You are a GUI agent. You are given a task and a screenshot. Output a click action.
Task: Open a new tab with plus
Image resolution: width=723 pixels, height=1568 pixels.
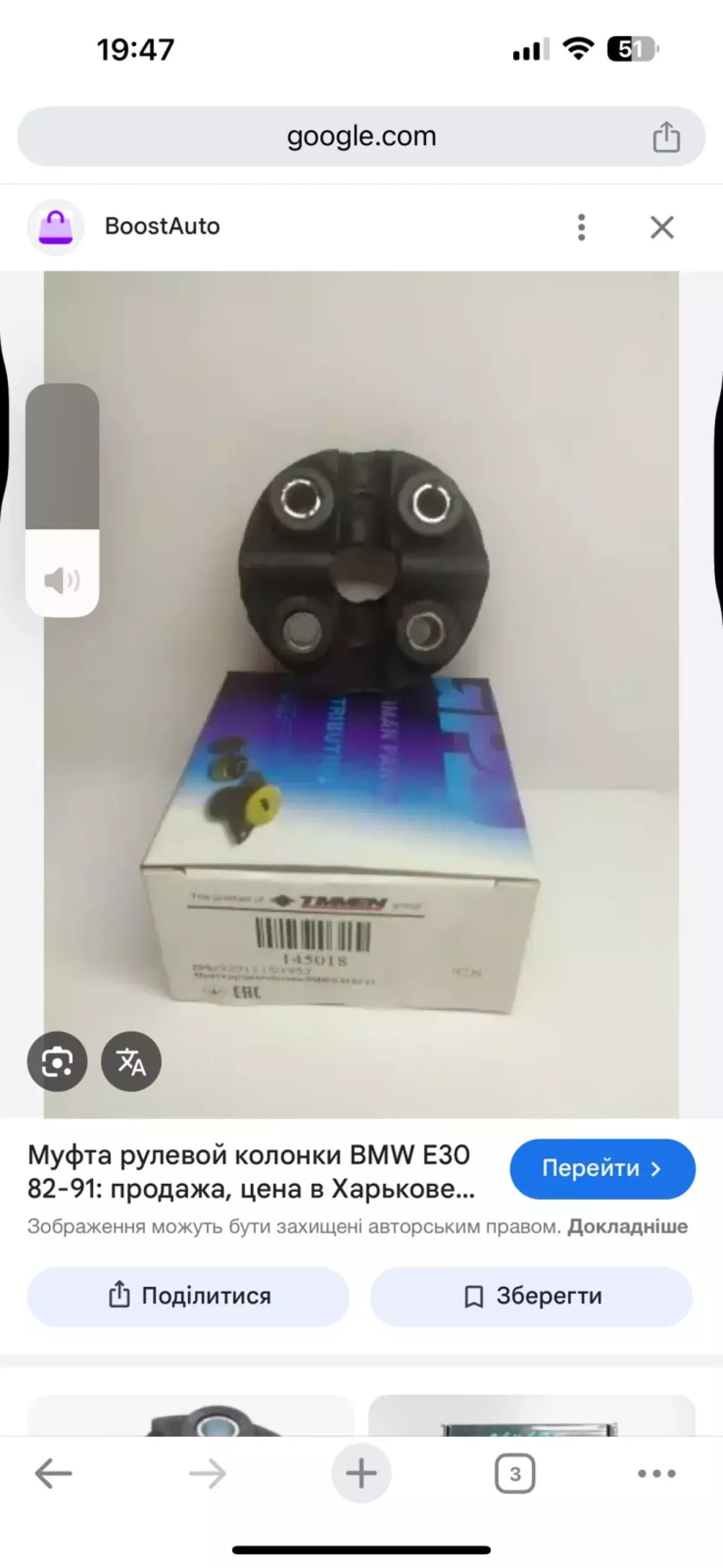(x=361, y=1474)
